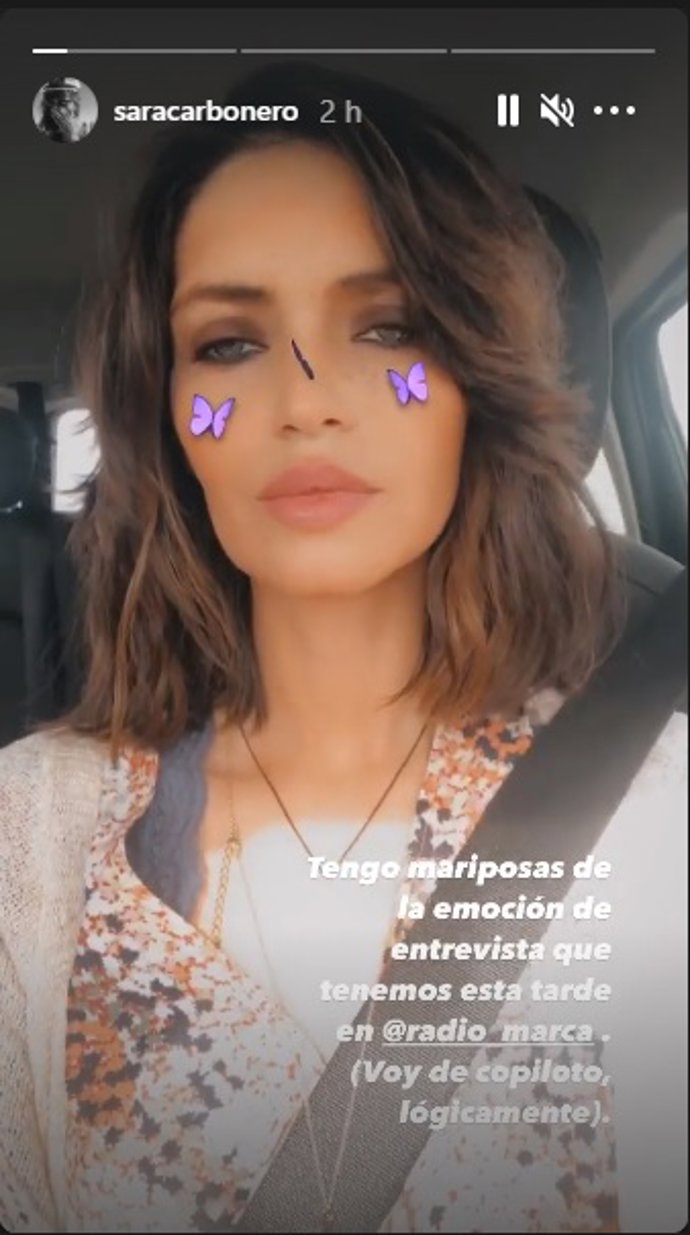690x1235 pixels.
Task: Open the story author's profile picture
Action: click(x=65, y=110)
